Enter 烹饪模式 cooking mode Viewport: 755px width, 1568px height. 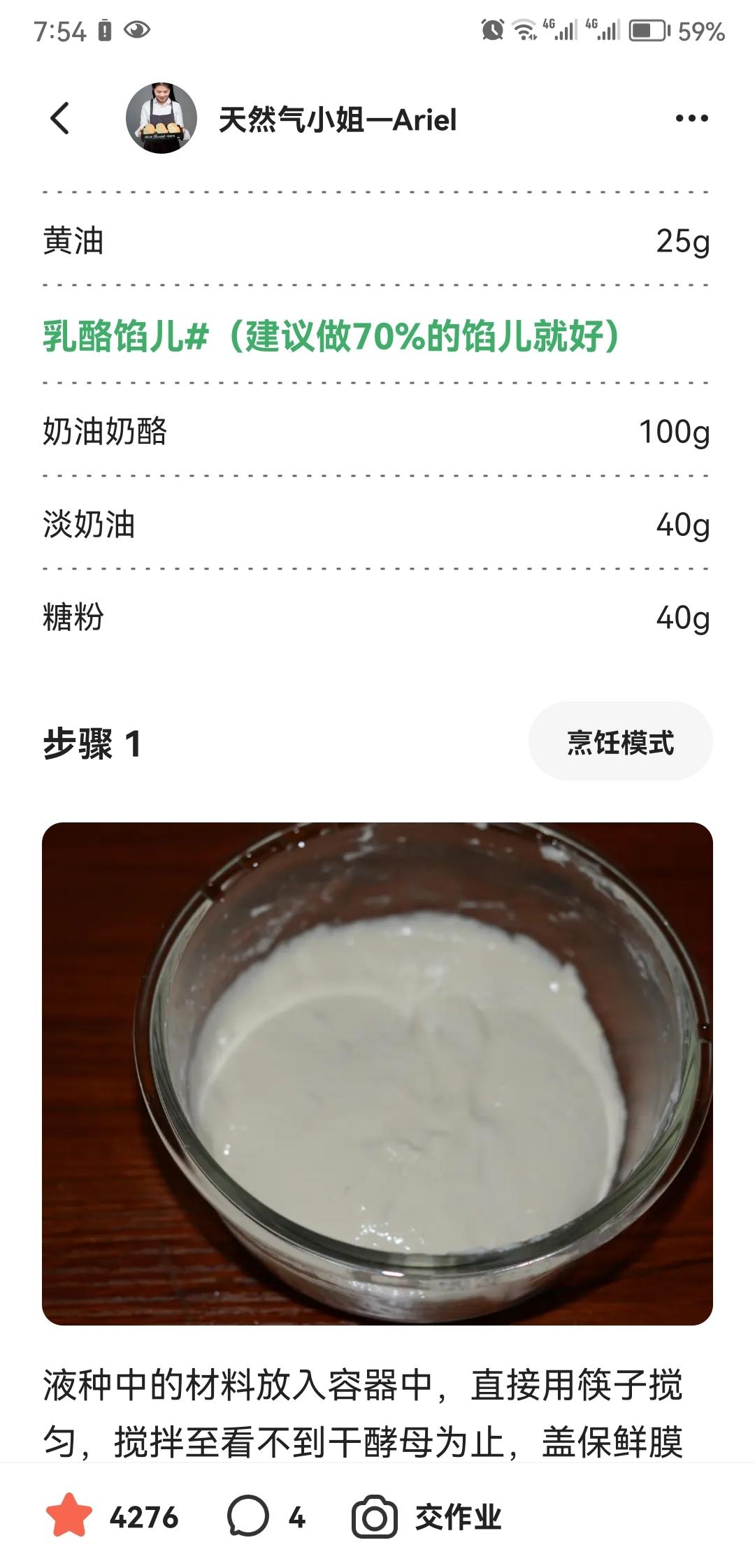click(x=620, y=742)
